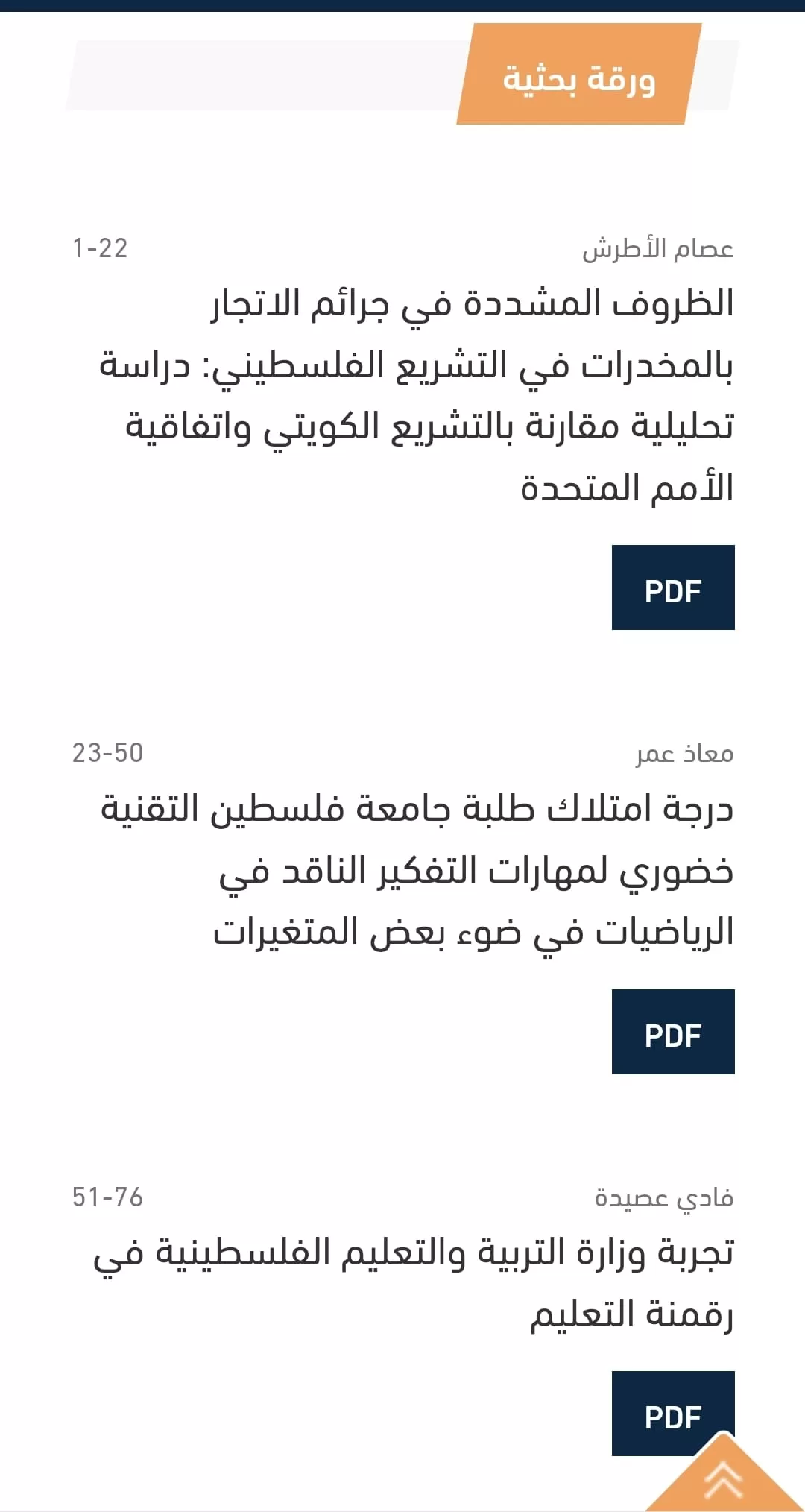This screenshot has width=805, height=1512.
Task: Tap the orange scroll-to-top arrow
Action: click(x=724, y=1476)
